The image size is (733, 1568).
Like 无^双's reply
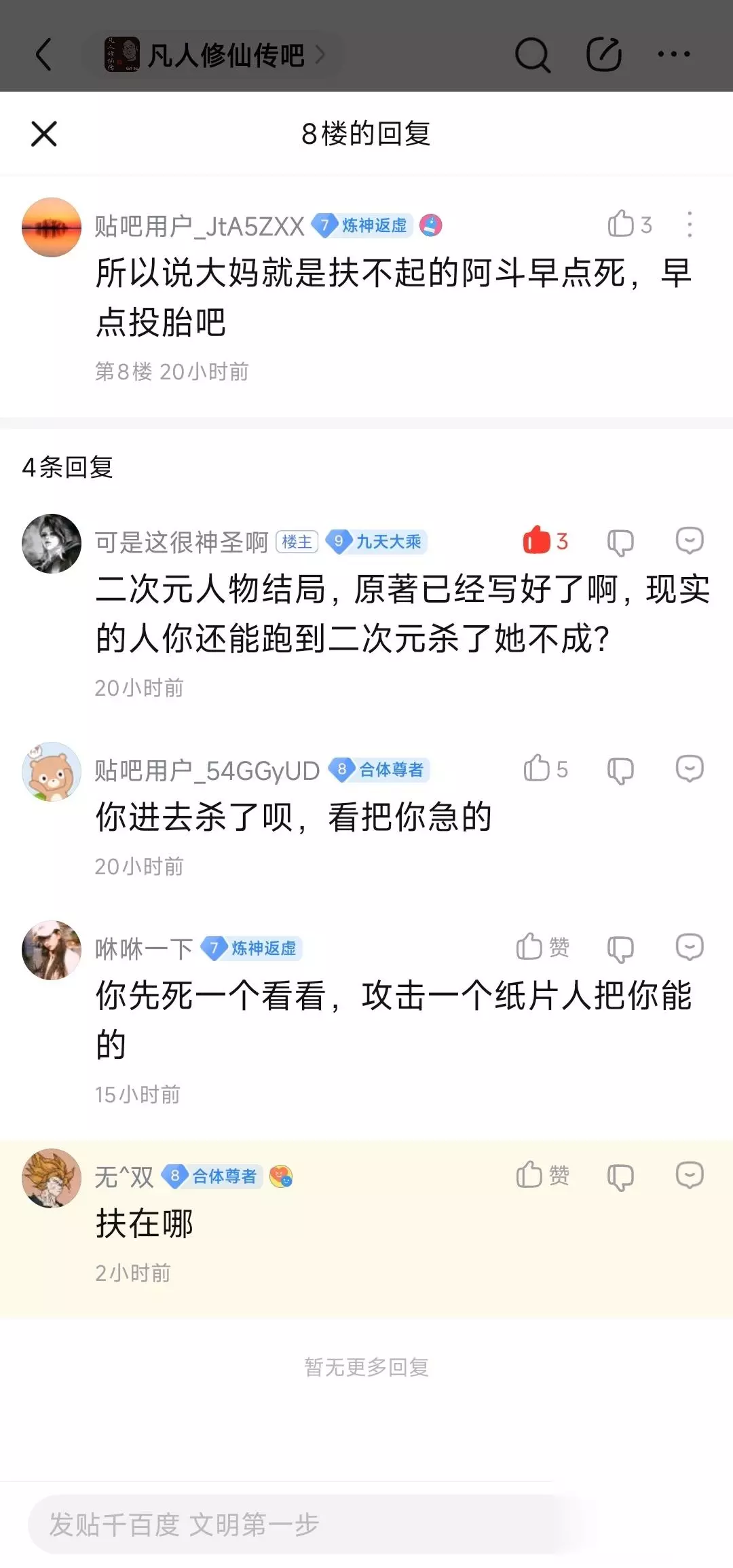pos(543,1175)
